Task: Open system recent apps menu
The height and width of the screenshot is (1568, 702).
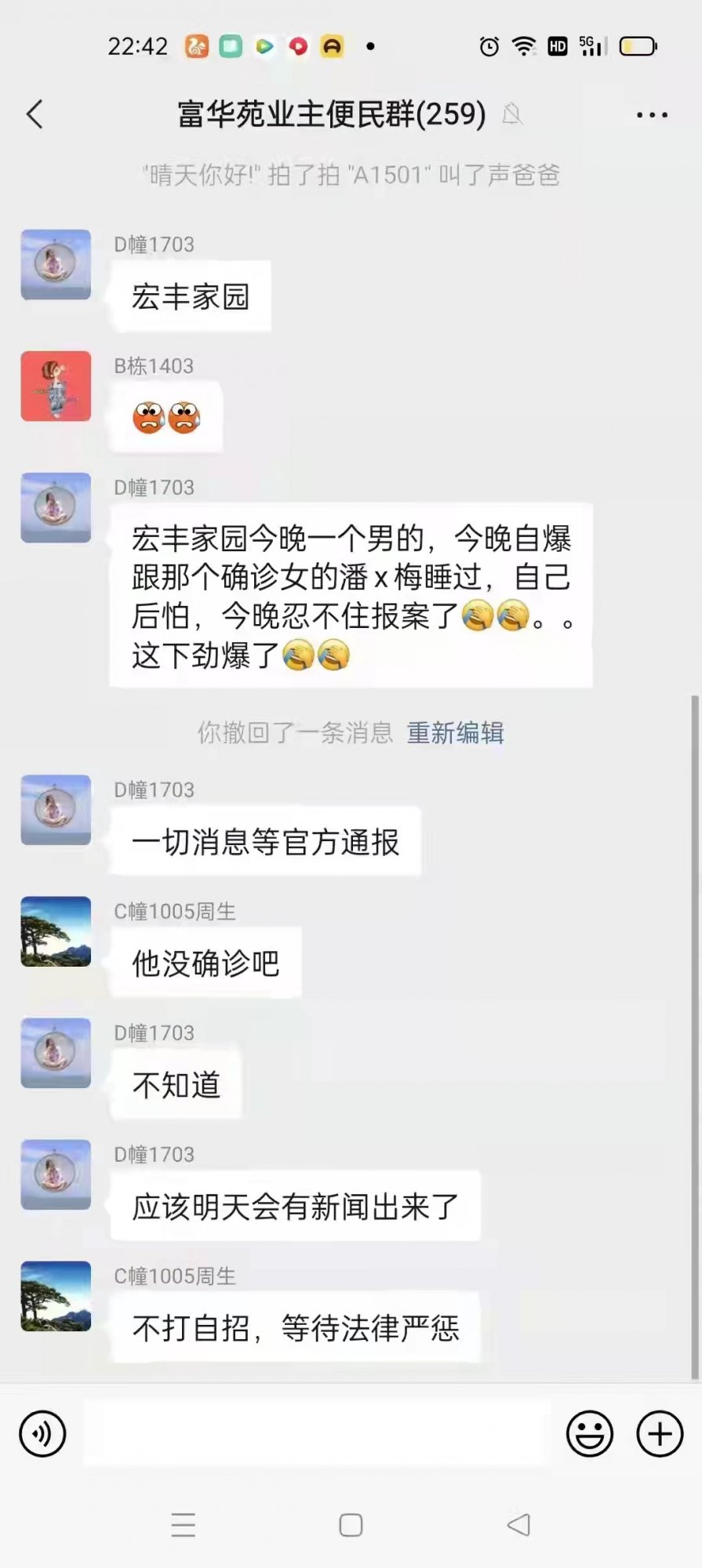Action: tap(183, 1525)
